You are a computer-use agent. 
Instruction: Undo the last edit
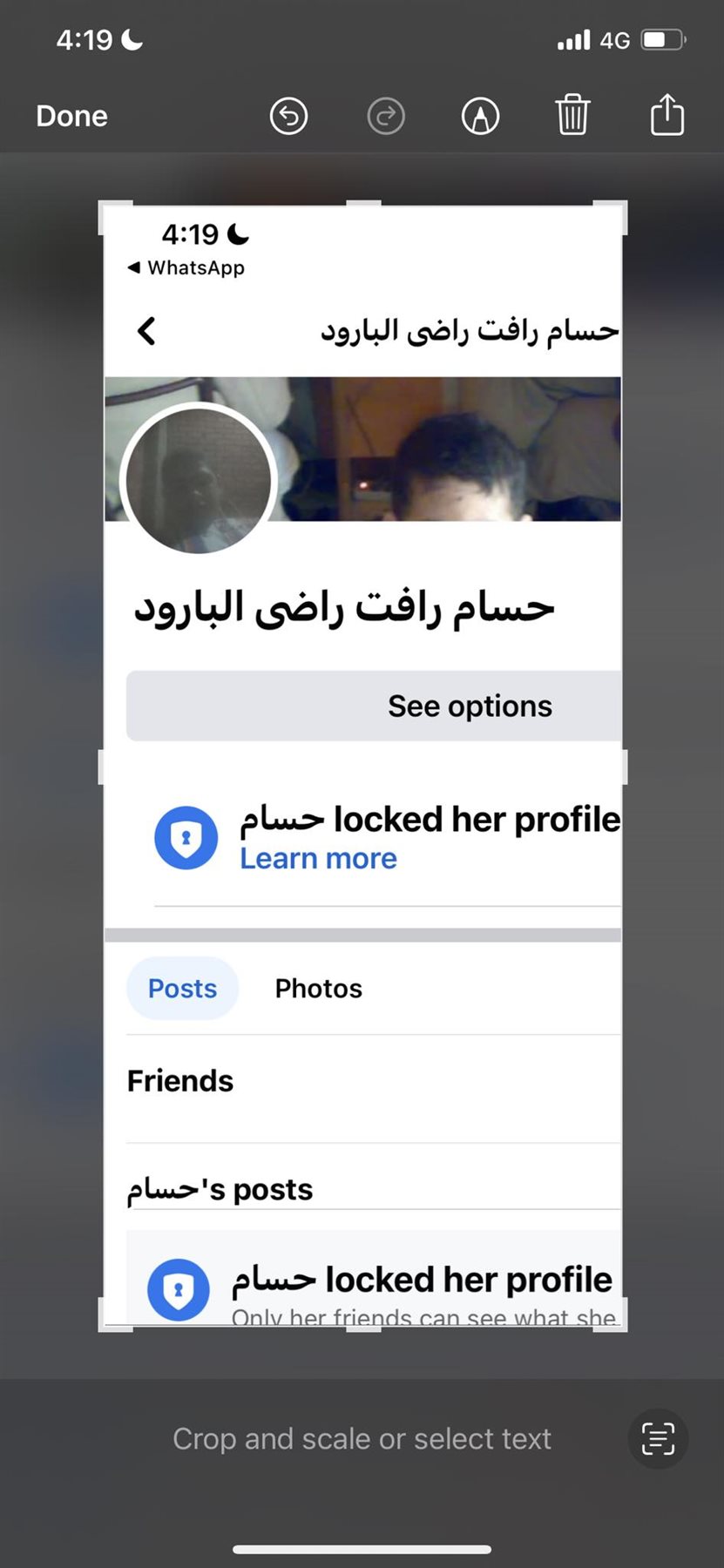pos(288,116)
